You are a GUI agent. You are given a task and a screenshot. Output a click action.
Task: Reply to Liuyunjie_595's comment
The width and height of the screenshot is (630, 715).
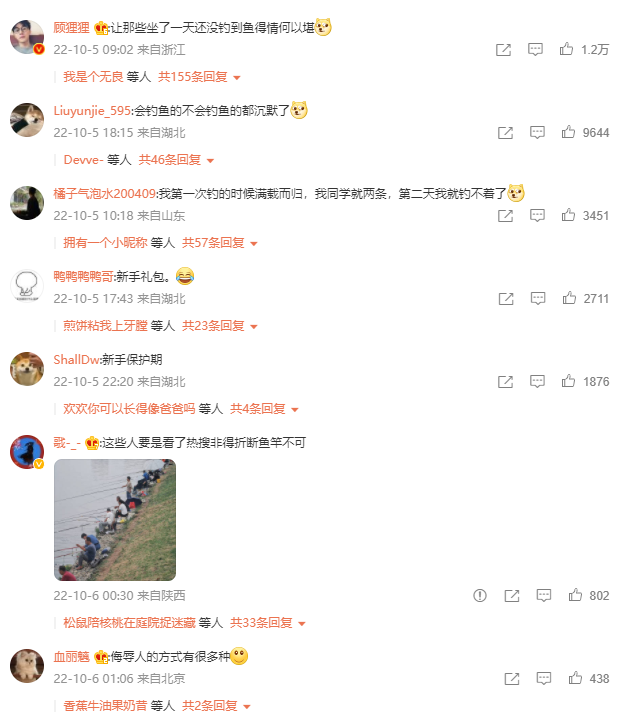537,132
